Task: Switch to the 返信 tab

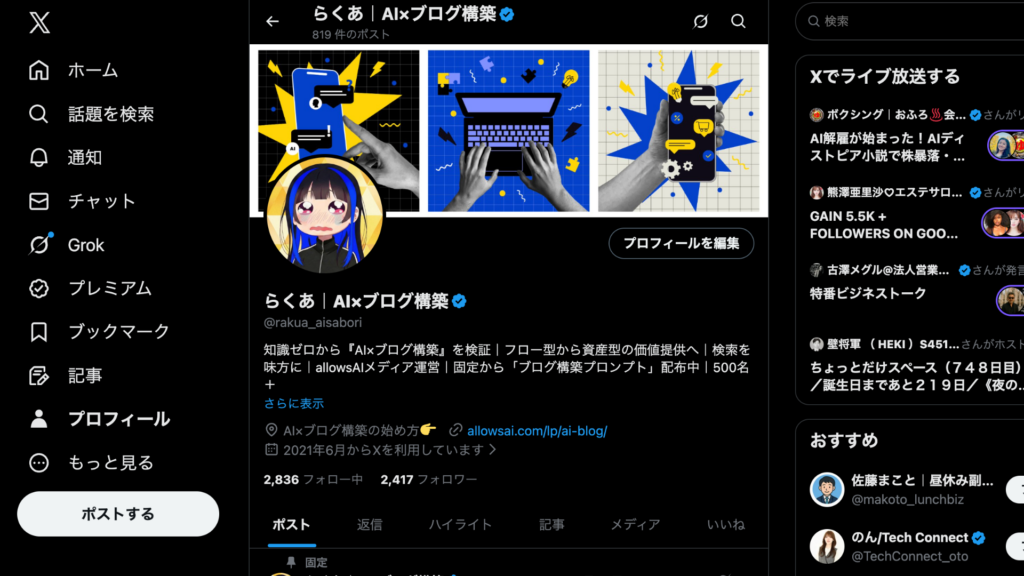Action: click(x=370, y=524)
